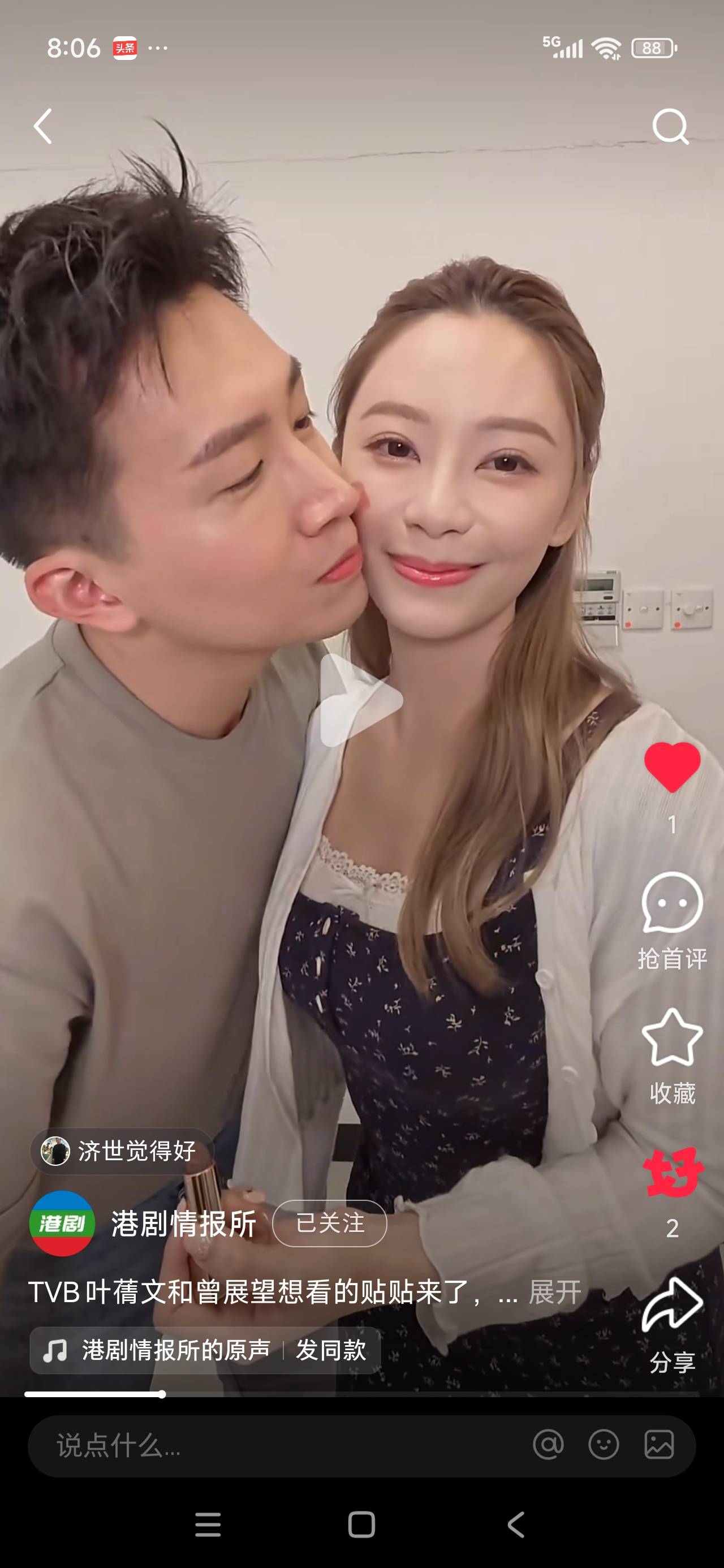Go to home via system home button
Viewport: 724px width, 1568px height.
(x=361, y=1525)
